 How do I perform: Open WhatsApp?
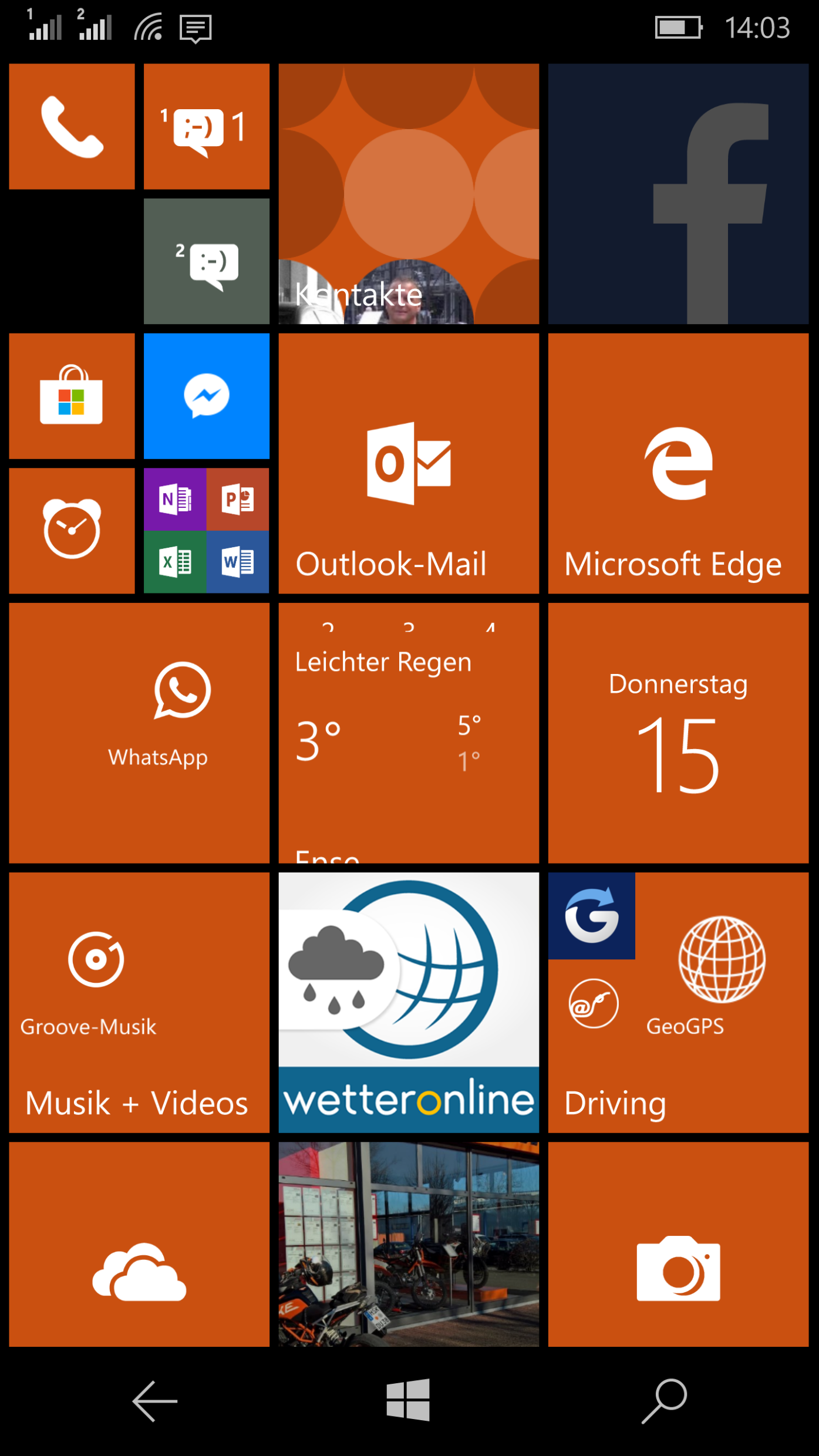139,733
